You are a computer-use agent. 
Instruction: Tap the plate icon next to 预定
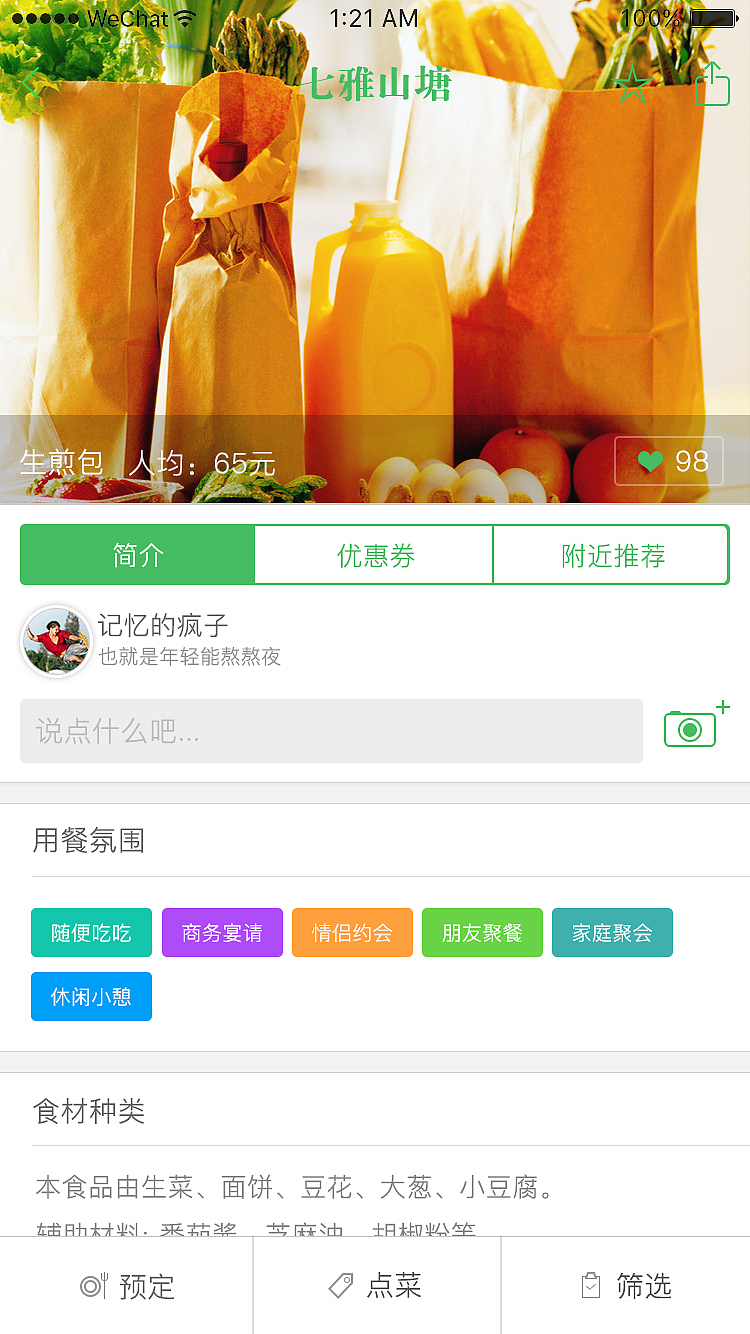(91, 1286)
